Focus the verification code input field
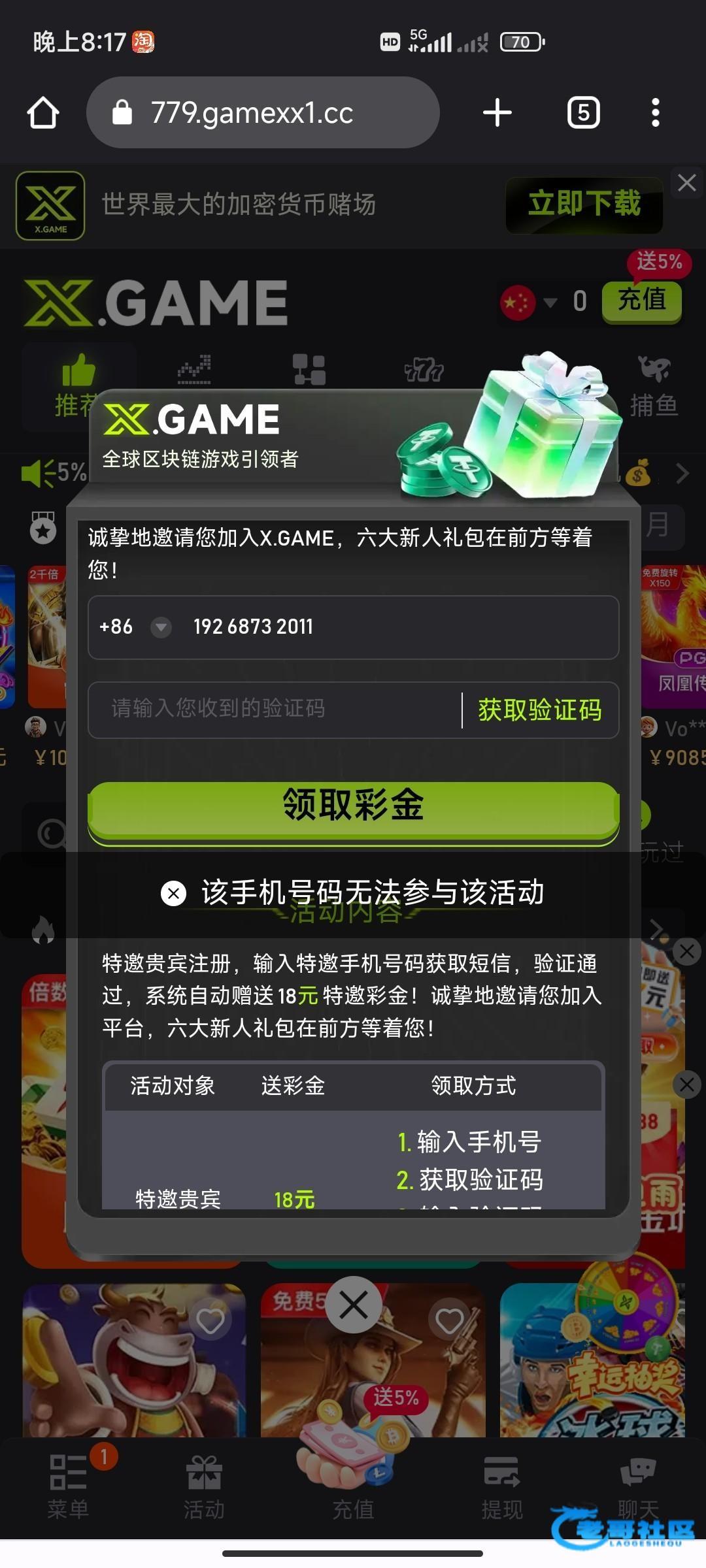Image resolution: width=706 pixels, height=1568 pixels. (x=275, y=710)
